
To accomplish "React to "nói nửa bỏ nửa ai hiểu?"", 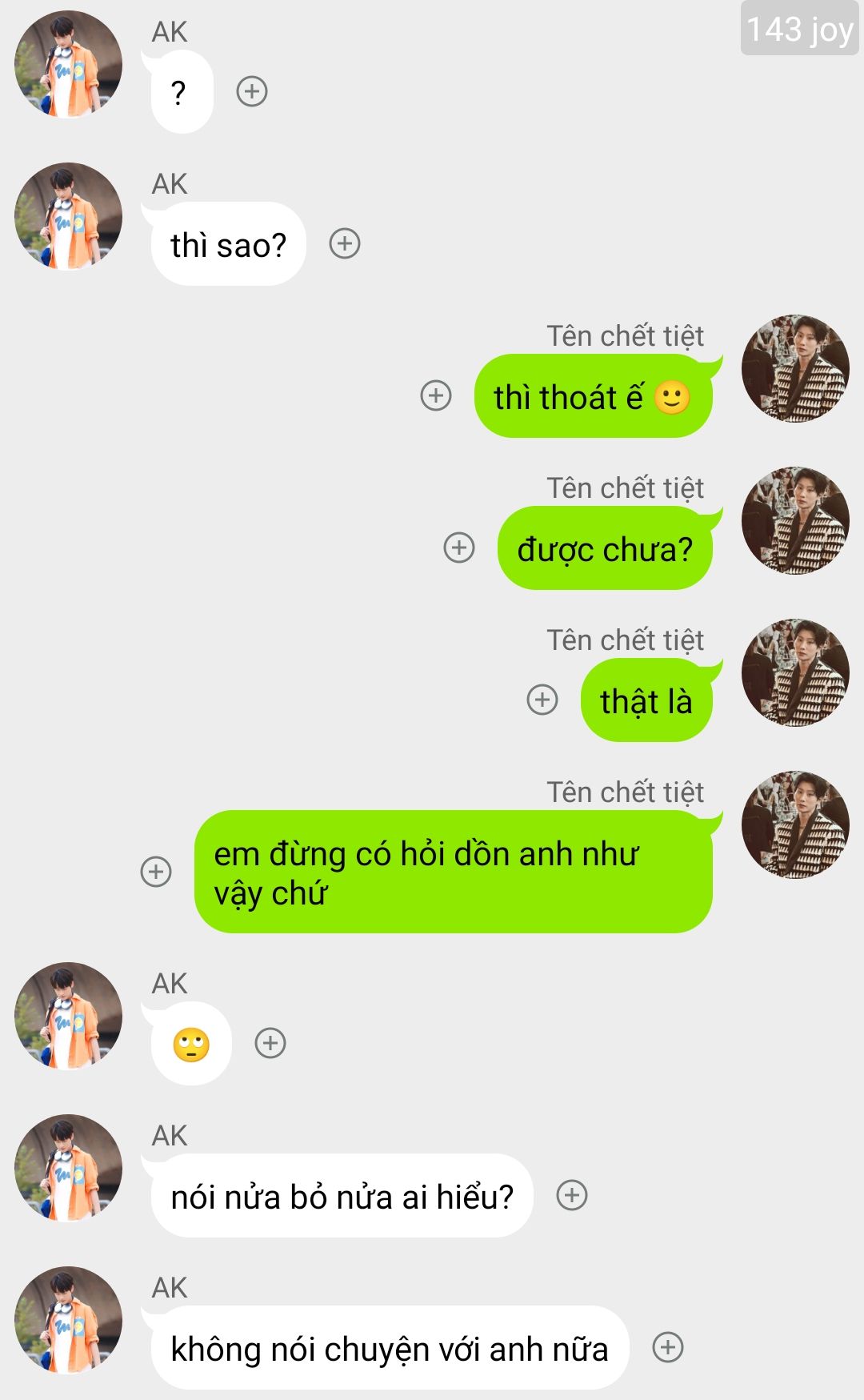I will point(572,1195).
